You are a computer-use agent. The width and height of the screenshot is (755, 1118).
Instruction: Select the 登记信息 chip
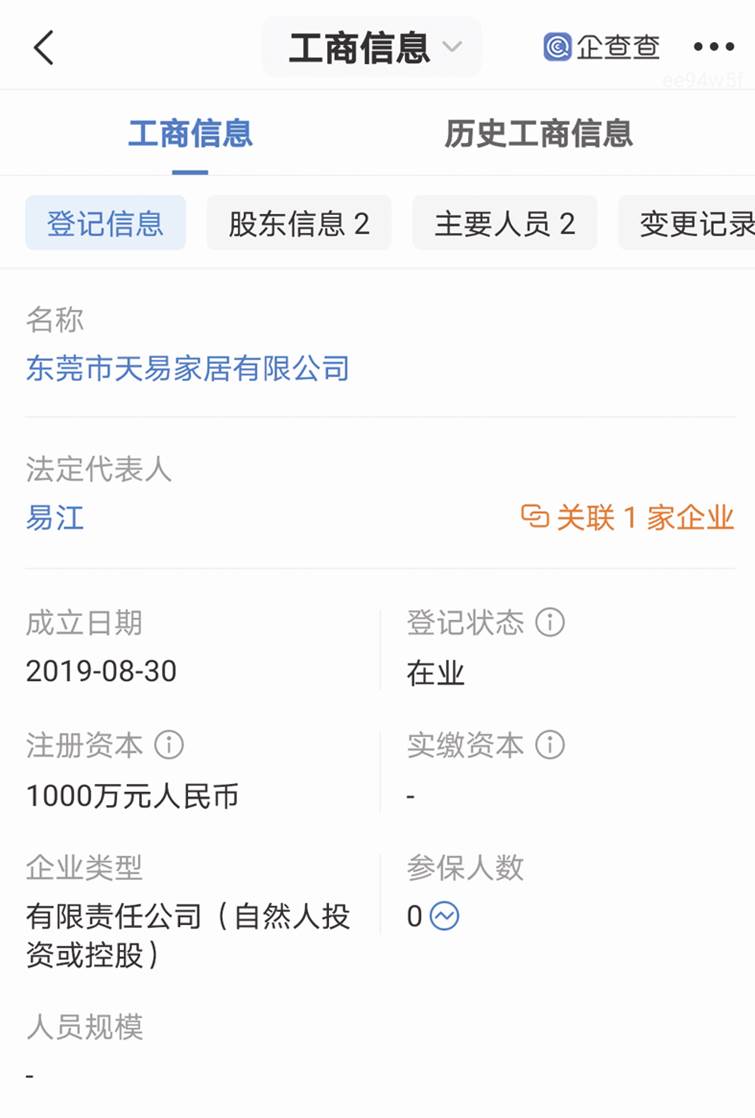[105, 223]
